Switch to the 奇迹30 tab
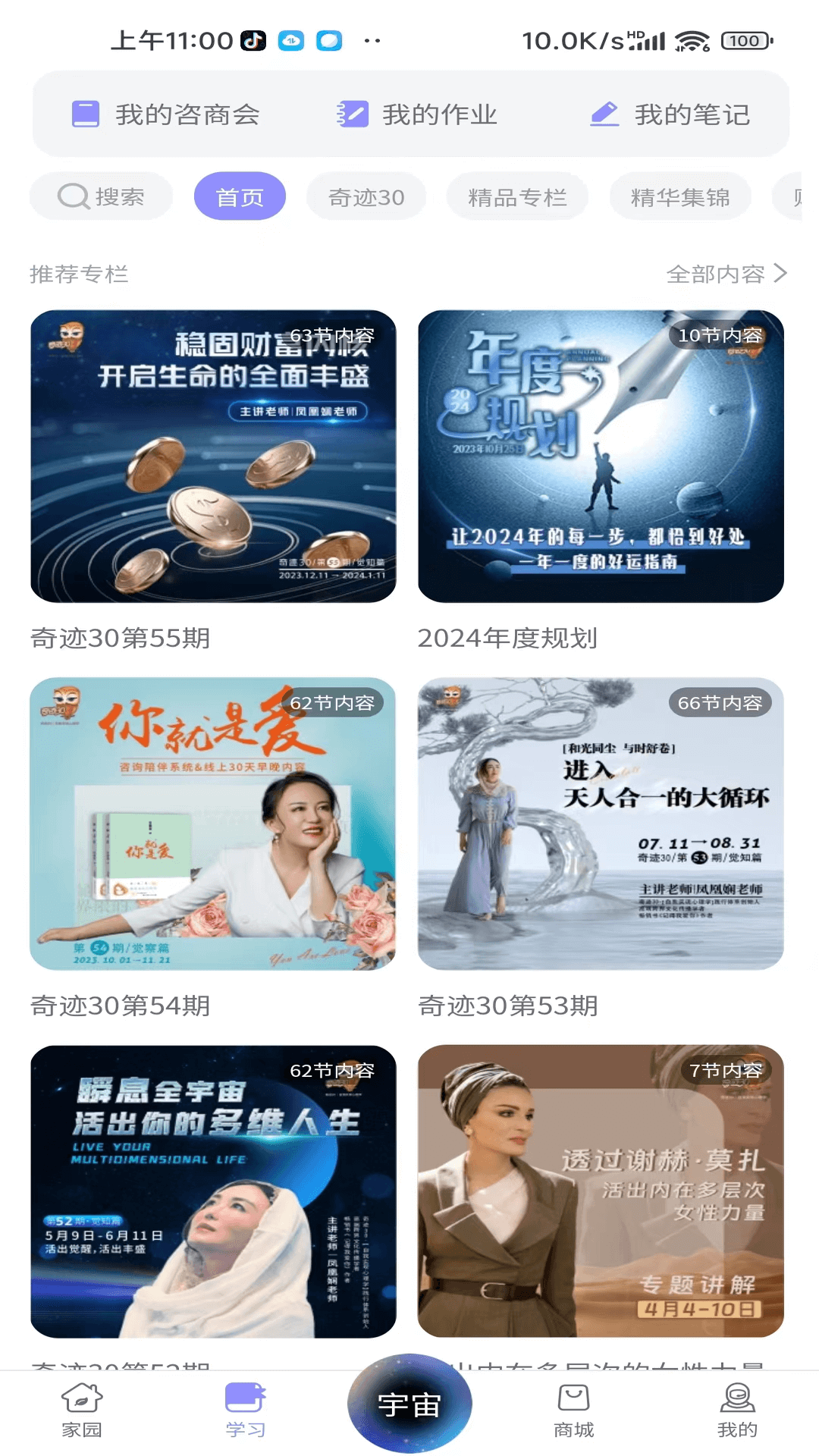The height and width of the screenshot is (1456, 819). coord(366,196)
